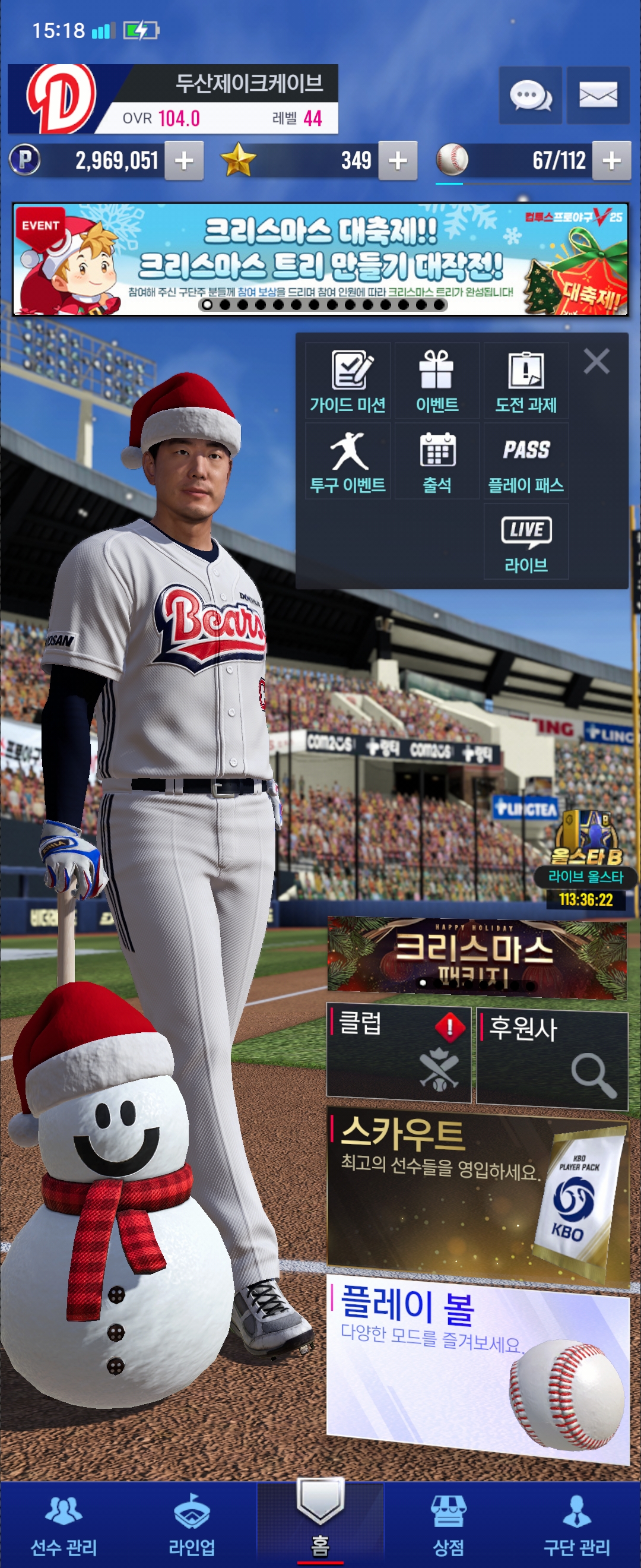The image size is (641, 1568).
Task: Refill baseballs with the 67/112 plus button
Action: coord(611,161)
